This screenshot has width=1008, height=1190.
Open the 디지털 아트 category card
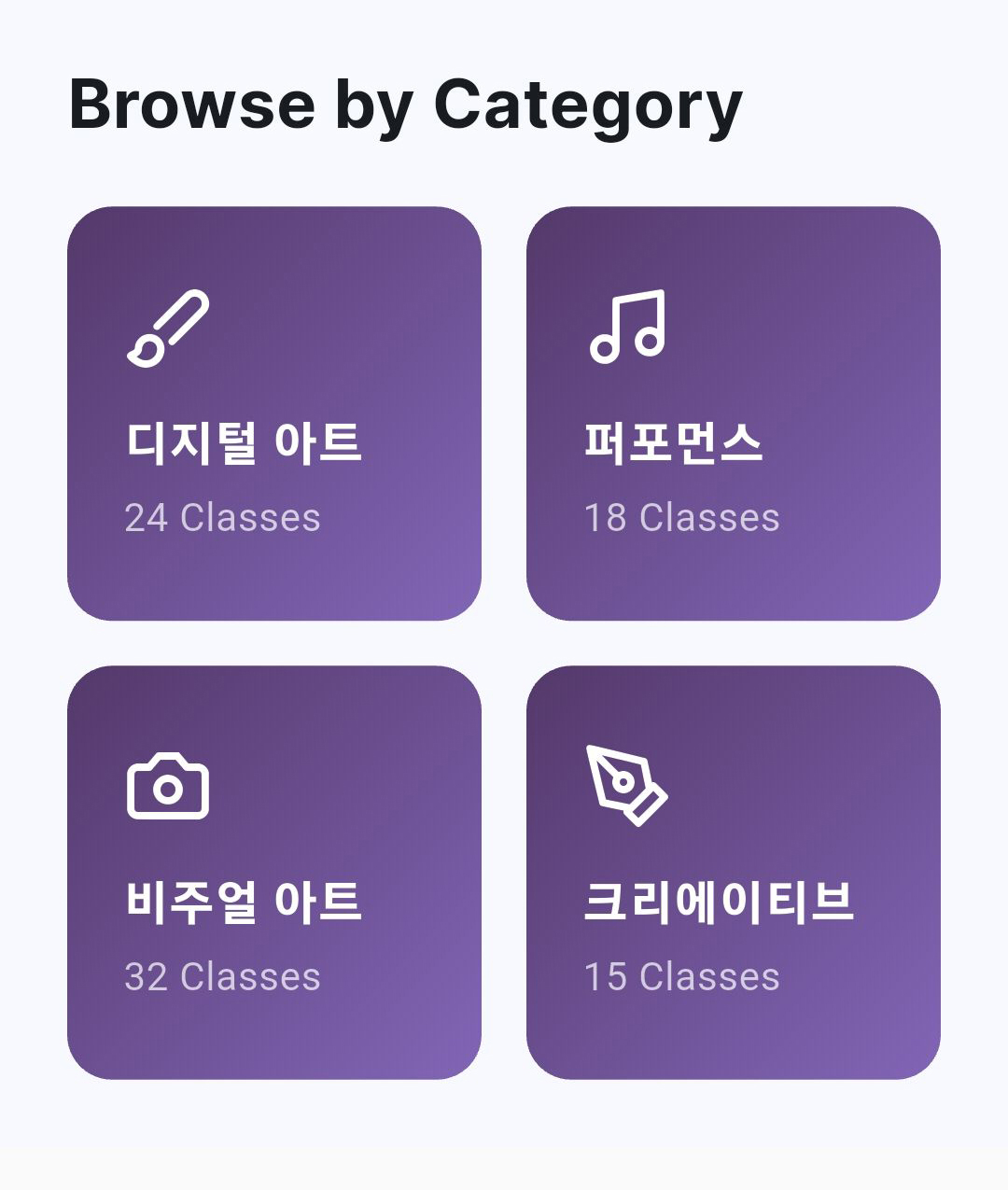coord(274,413)
